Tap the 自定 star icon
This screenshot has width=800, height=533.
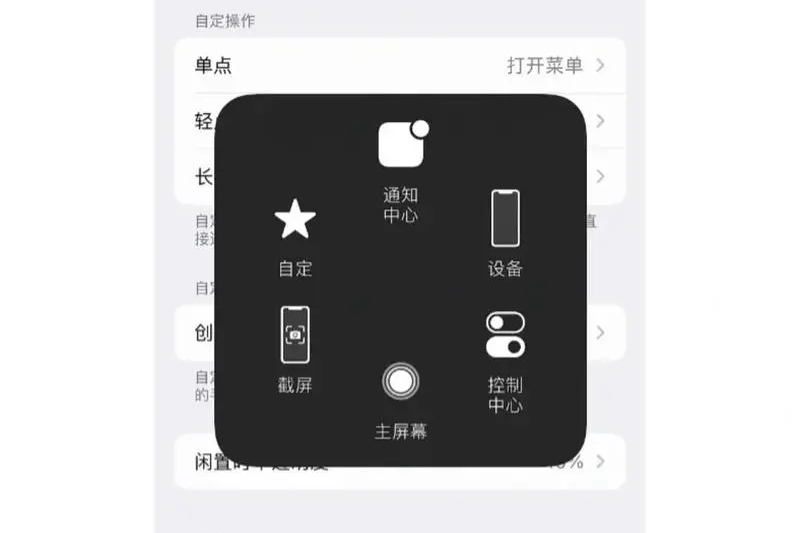[x=295, y=220]
